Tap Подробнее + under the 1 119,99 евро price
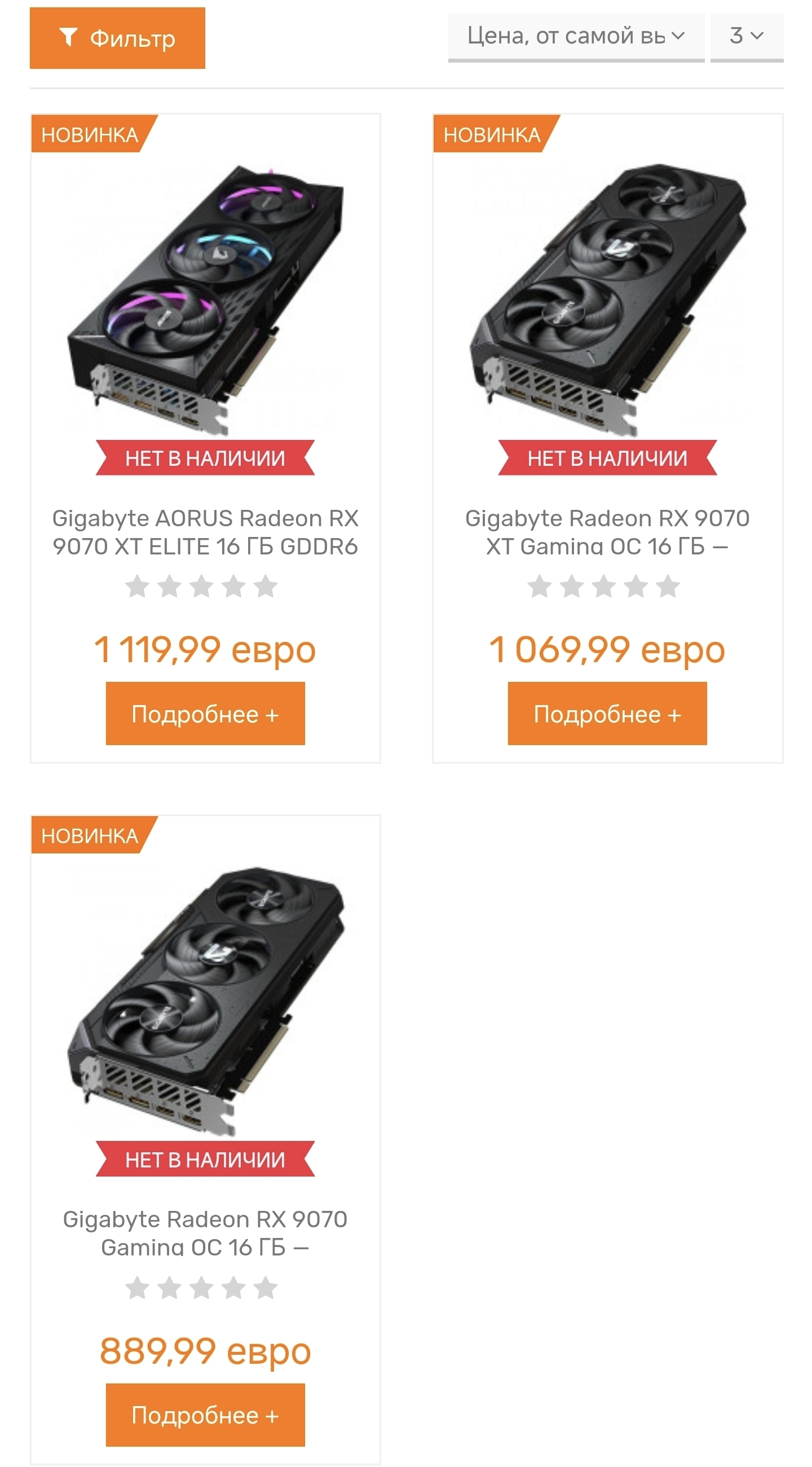The height and width of the screenshot is (1467, 812). tap(206, 713)
